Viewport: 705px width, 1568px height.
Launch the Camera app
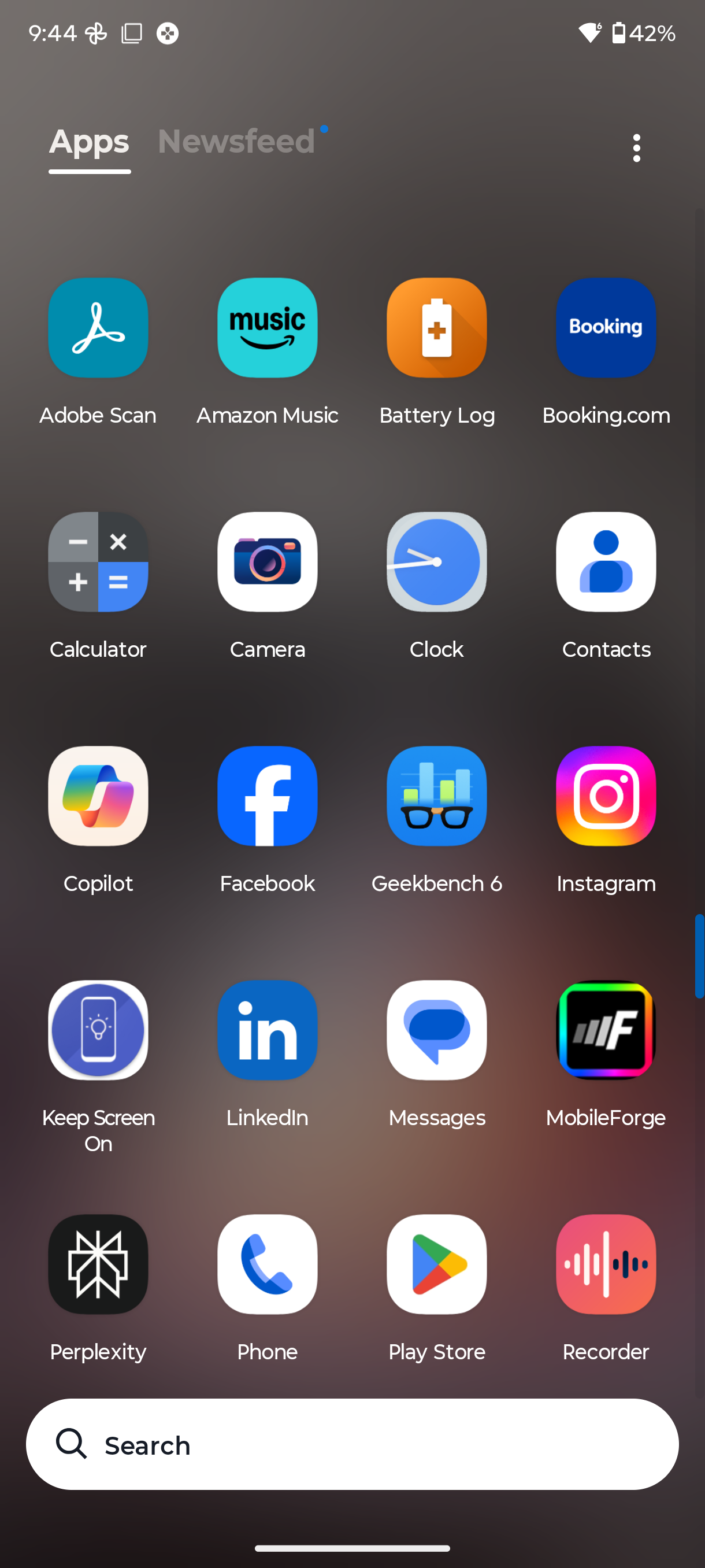[x=267, y=562]
